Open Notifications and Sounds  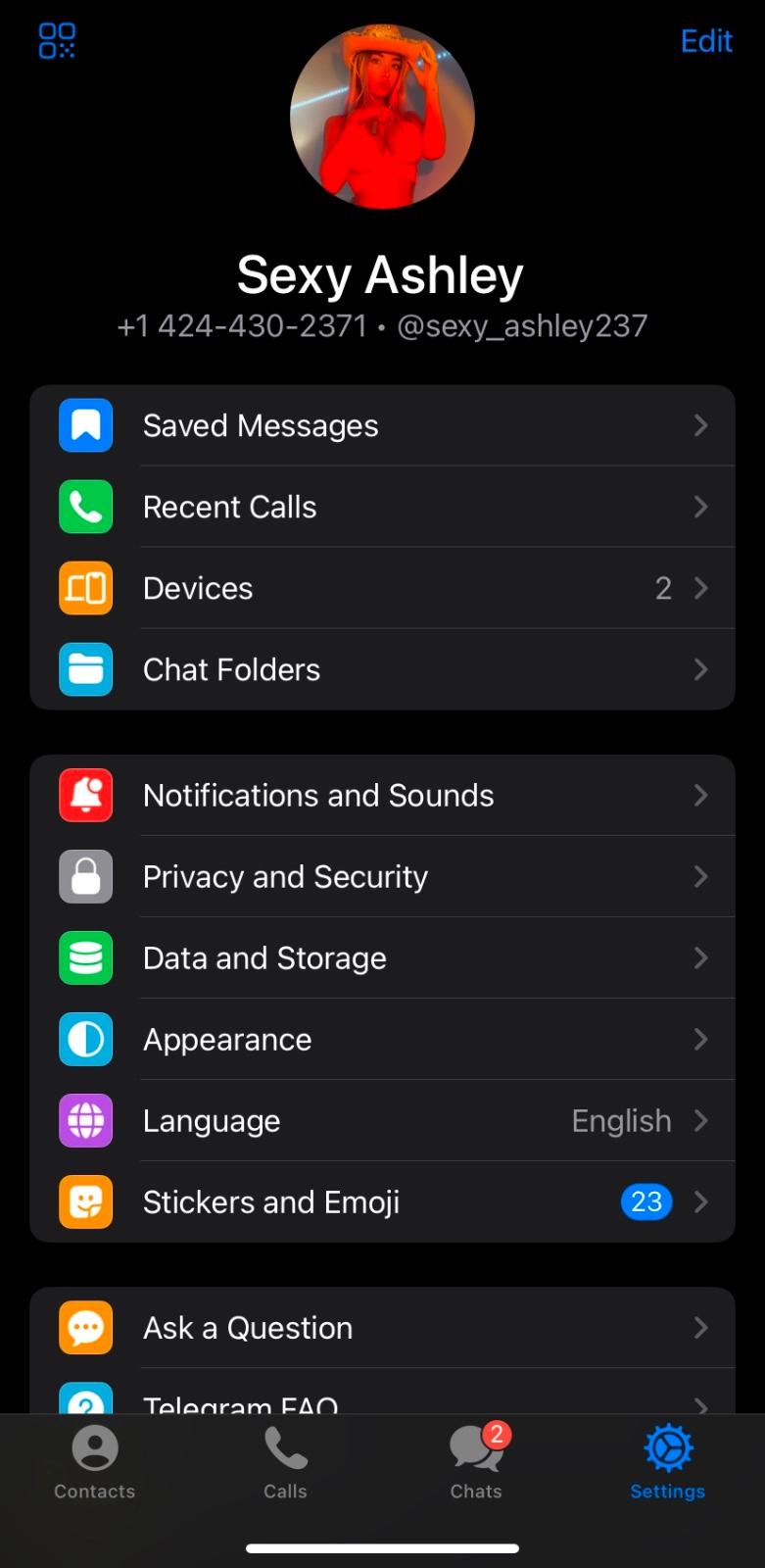click(382, 795)
